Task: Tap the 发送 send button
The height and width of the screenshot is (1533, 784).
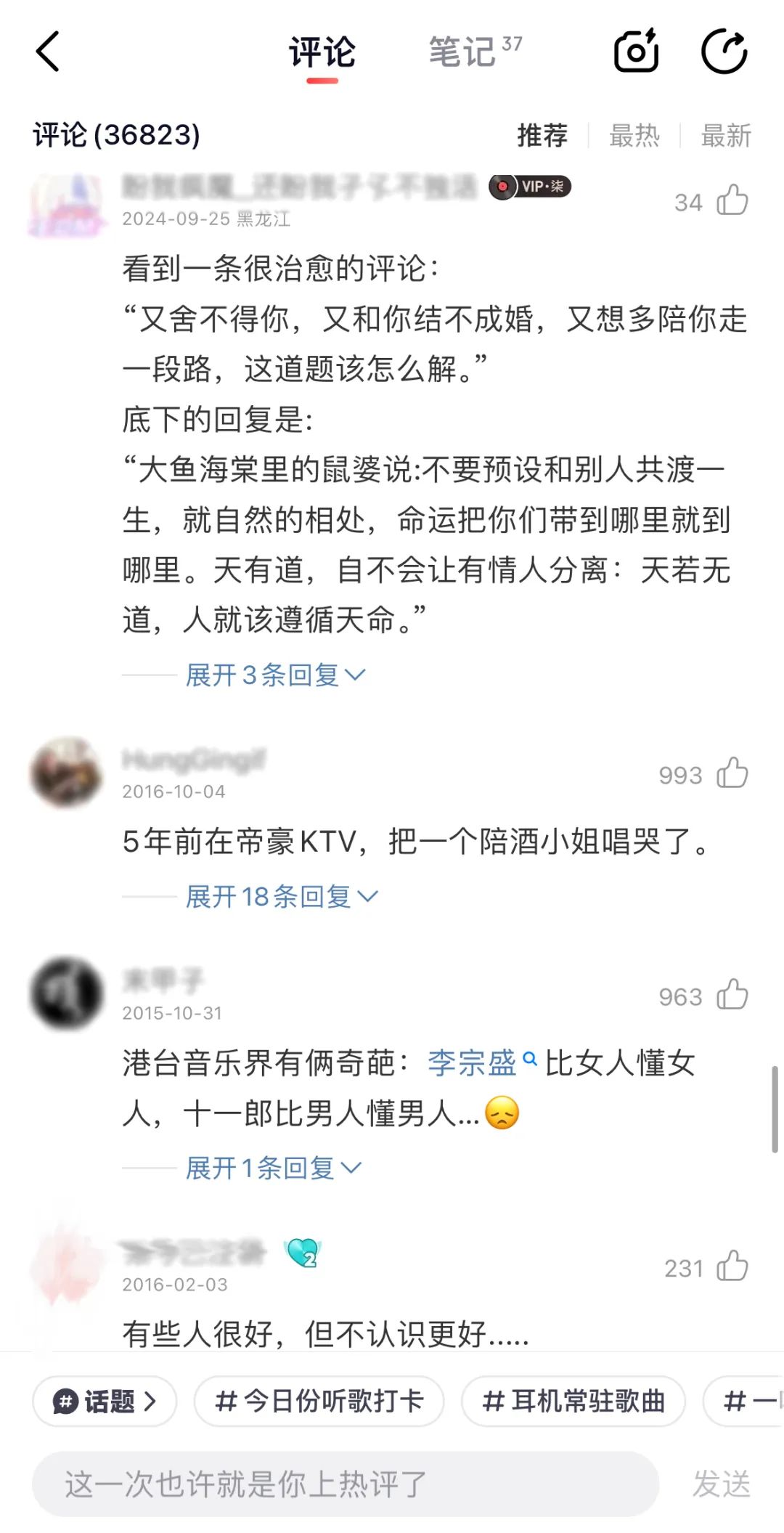Action: click(720, 1484)
